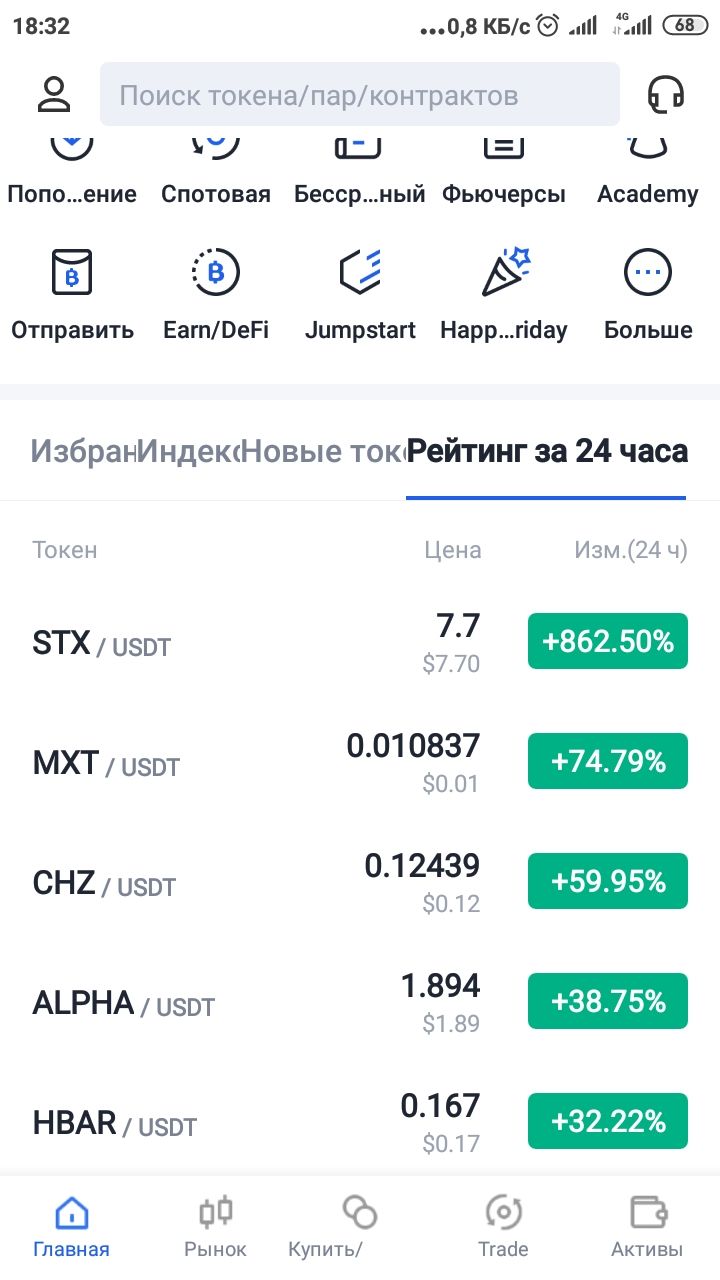Image resolution: width=720 pixels, height=1280 pixels.
Task: Open the HBAR / USDT pair
Action: pyautogui.click(x=360, y=1122)
